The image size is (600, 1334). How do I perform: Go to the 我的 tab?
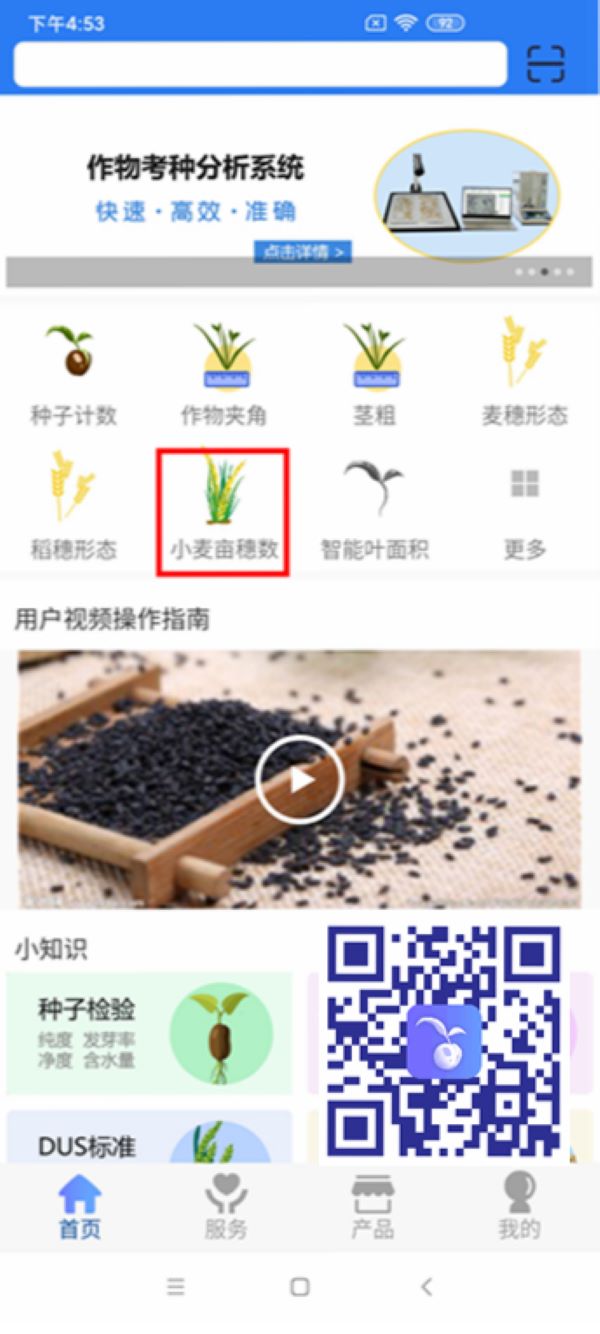[519, 1207]
